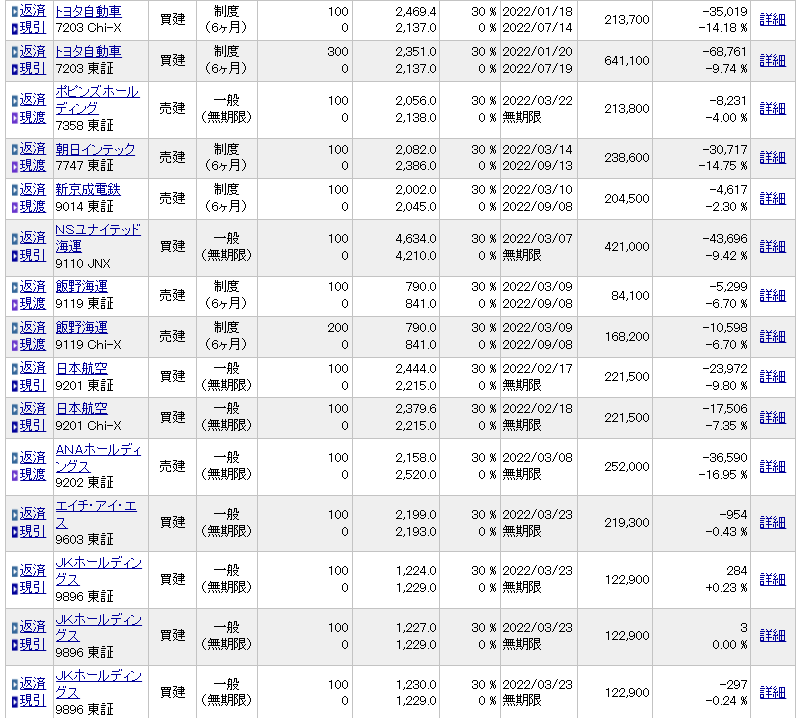Choose 現渡 for the ANAホールディングス position
796x718 pixels.
coord(32,474)
